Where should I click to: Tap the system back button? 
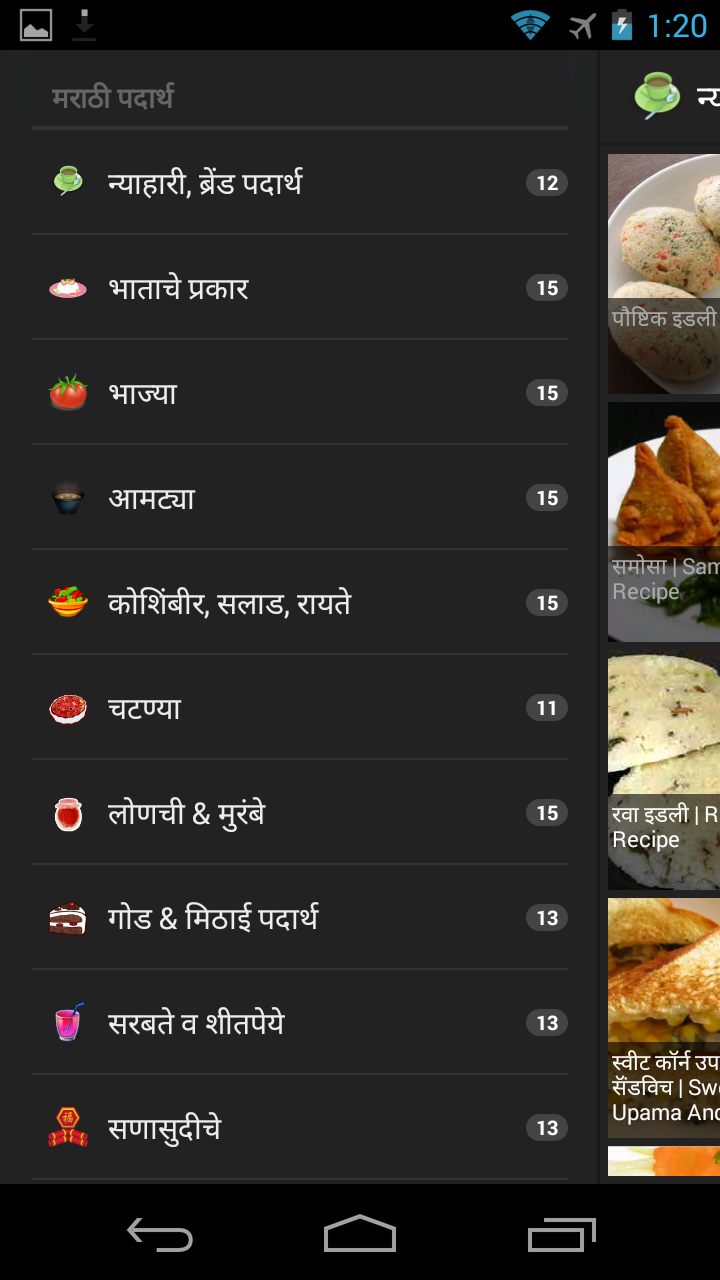pyautogui.click(x=160, y=1235)
